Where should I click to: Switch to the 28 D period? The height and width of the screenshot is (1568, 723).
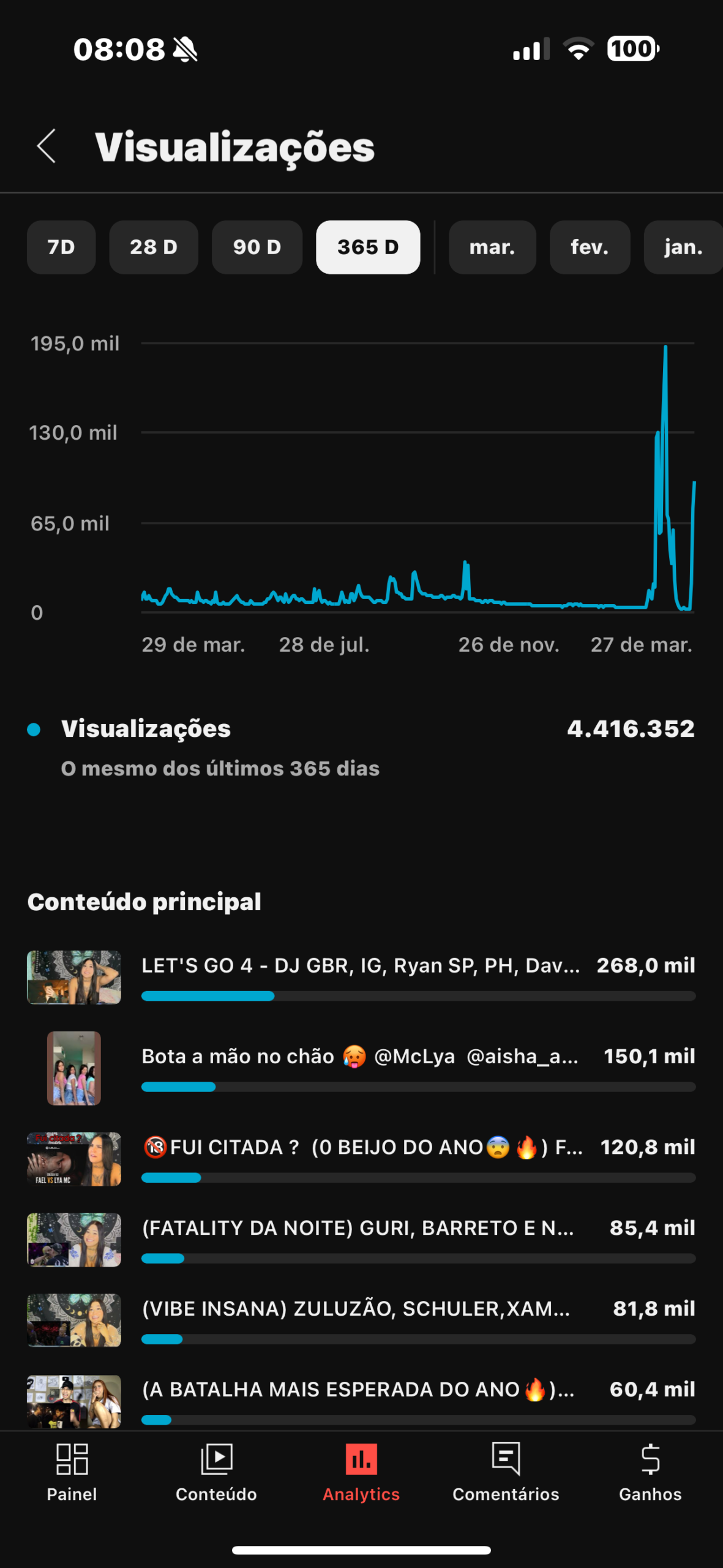[x=154, y=247]
